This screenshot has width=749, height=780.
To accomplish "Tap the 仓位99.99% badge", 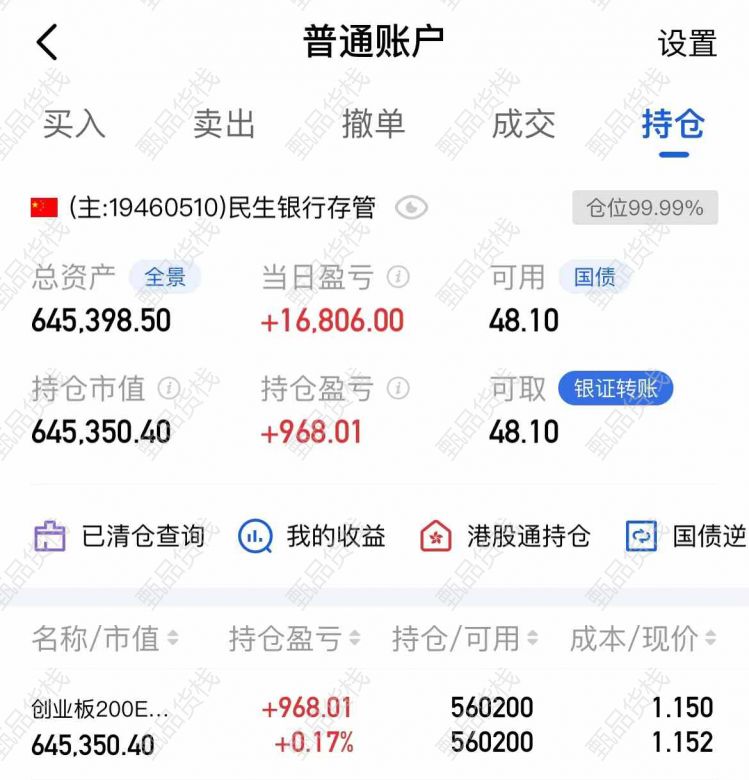I will click(x=645, y=208).
